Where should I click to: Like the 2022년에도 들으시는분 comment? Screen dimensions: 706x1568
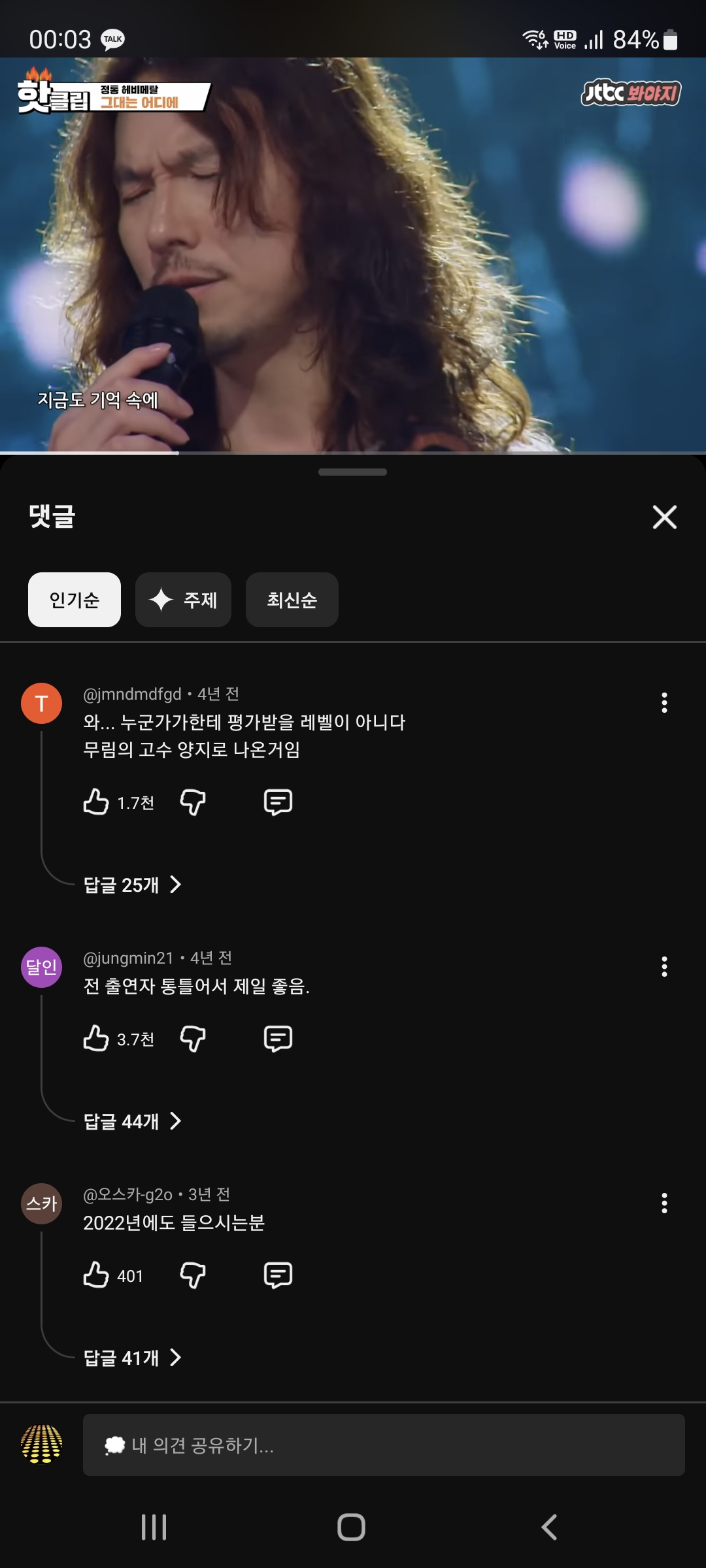coord(96,1275)
